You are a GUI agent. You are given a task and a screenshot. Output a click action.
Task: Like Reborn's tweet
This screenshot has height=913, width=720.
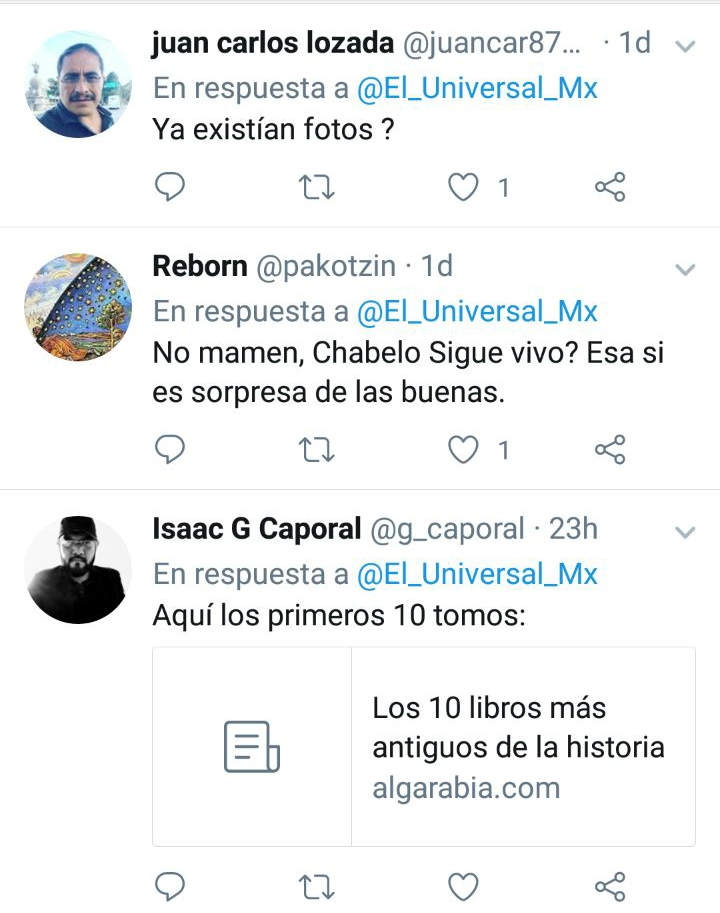463,451
